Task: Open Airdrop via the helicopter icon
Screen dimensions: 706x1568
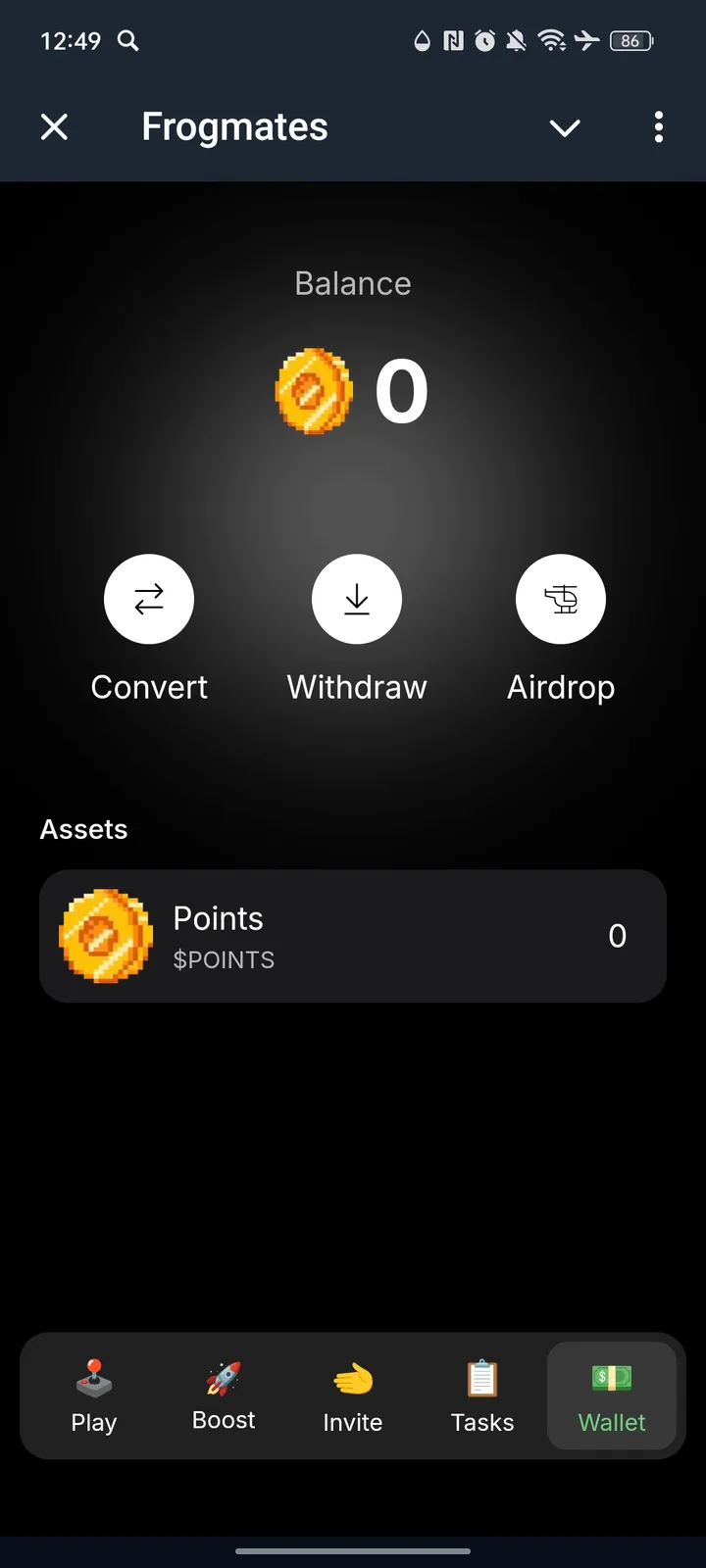Action: click(x=560, y=599)
